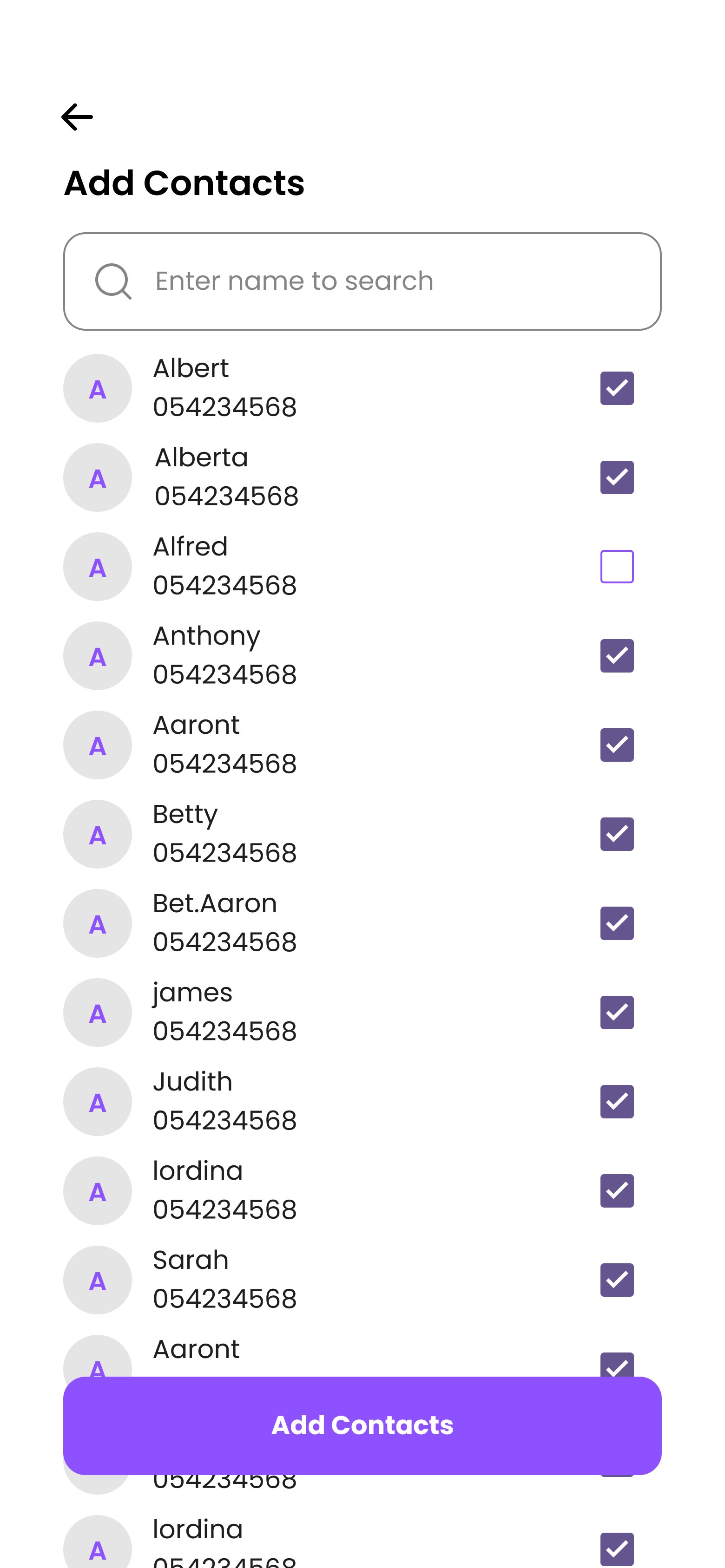This screenshot has width=725, height=1568.
Task: Tap the purple Add Contacts button
Action: click(362, 1425)
